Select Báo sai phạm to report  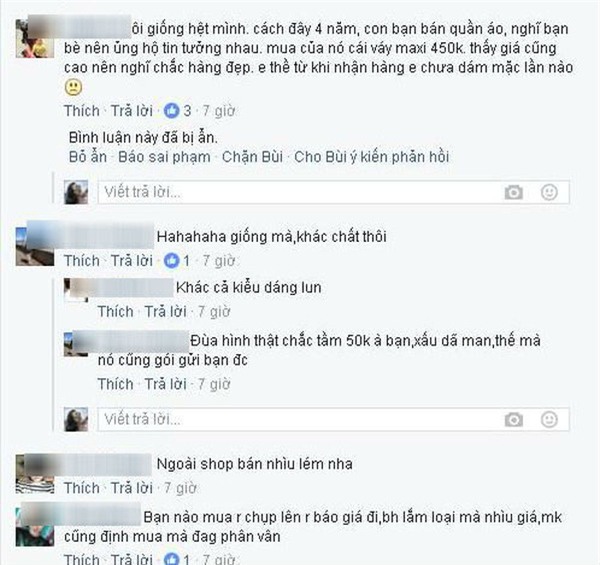click(x=164, y=157)
